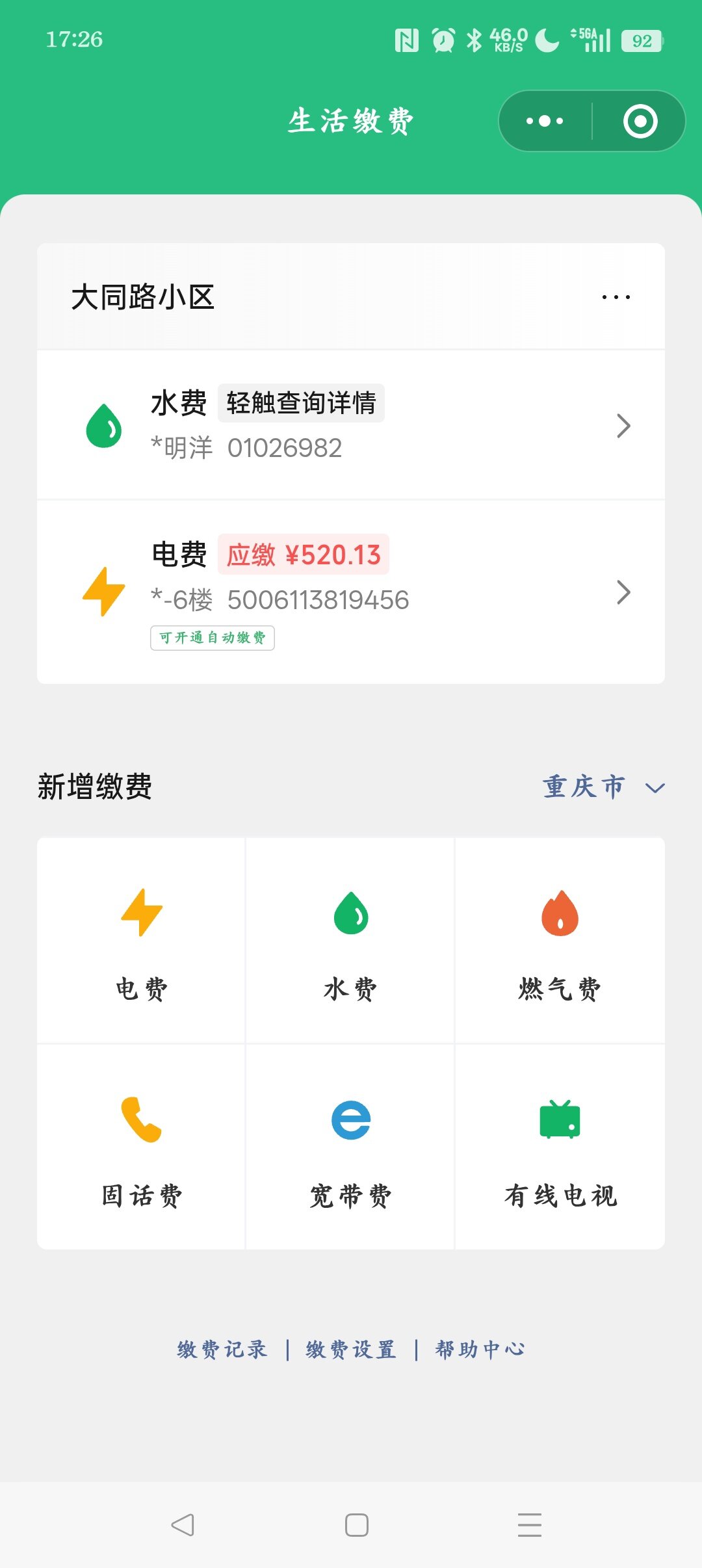Close the mini program with the circle button

click(x=640, y=121)
